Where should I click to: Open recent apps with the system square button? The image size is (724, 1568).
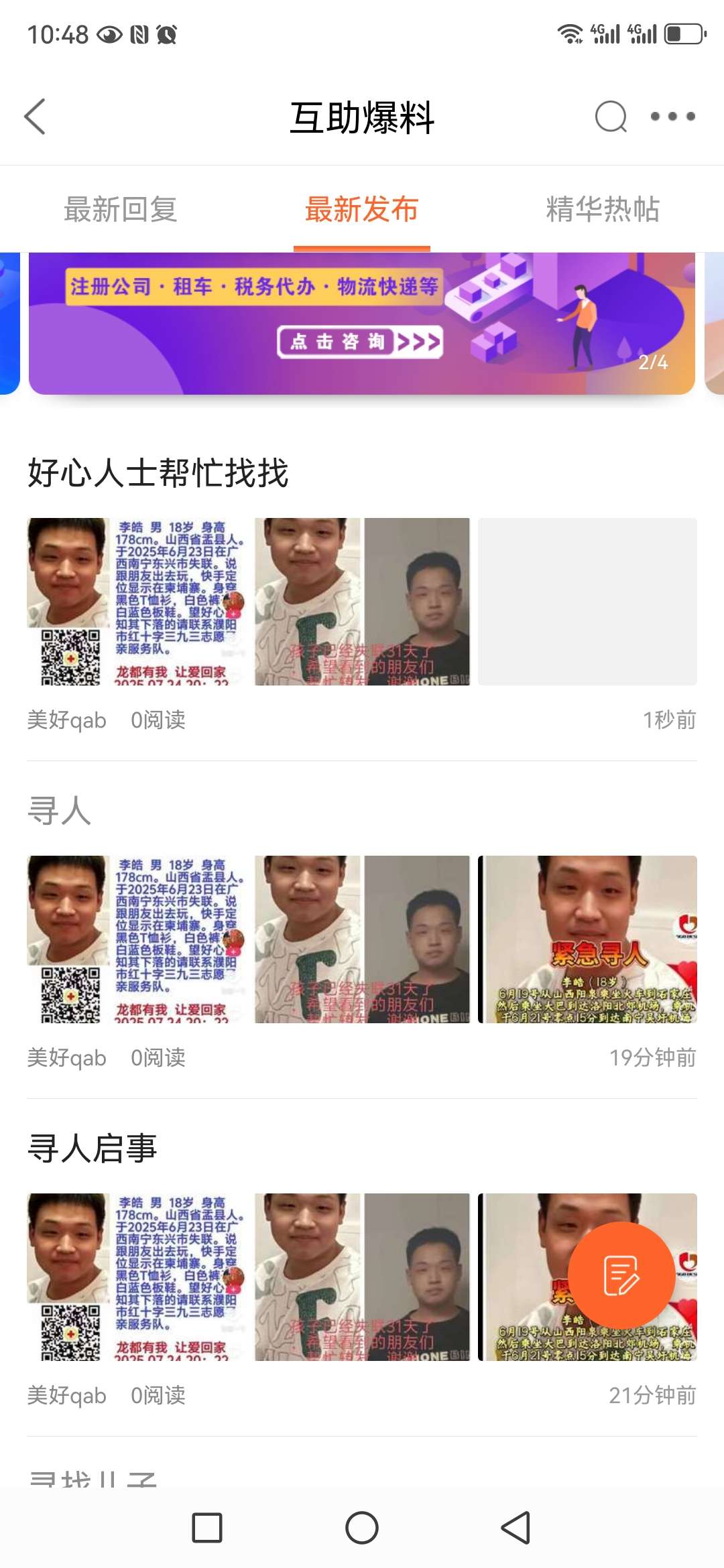tap(207, 1528)
